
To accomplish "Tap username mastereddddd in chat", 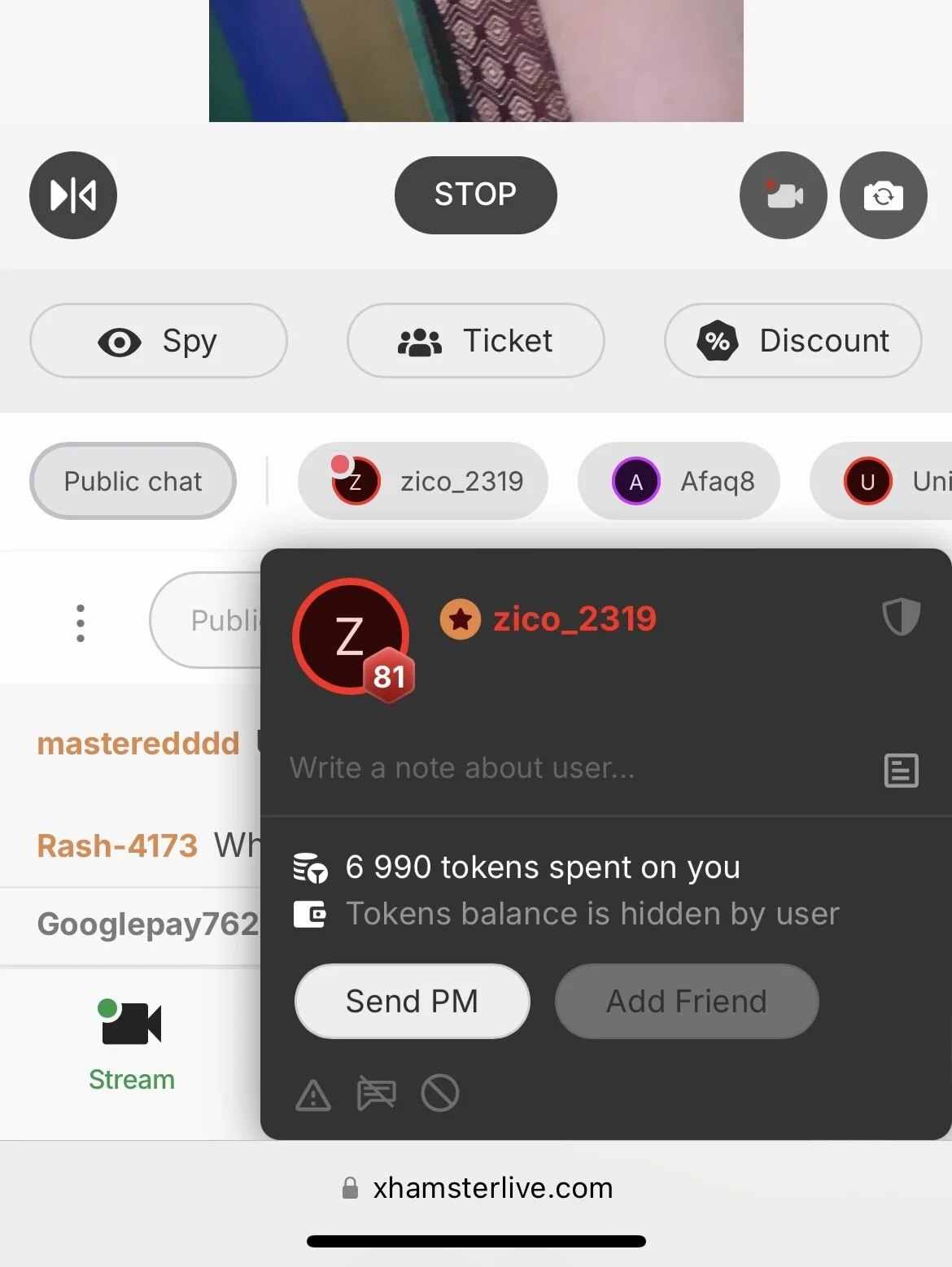I will coord(138,744).
